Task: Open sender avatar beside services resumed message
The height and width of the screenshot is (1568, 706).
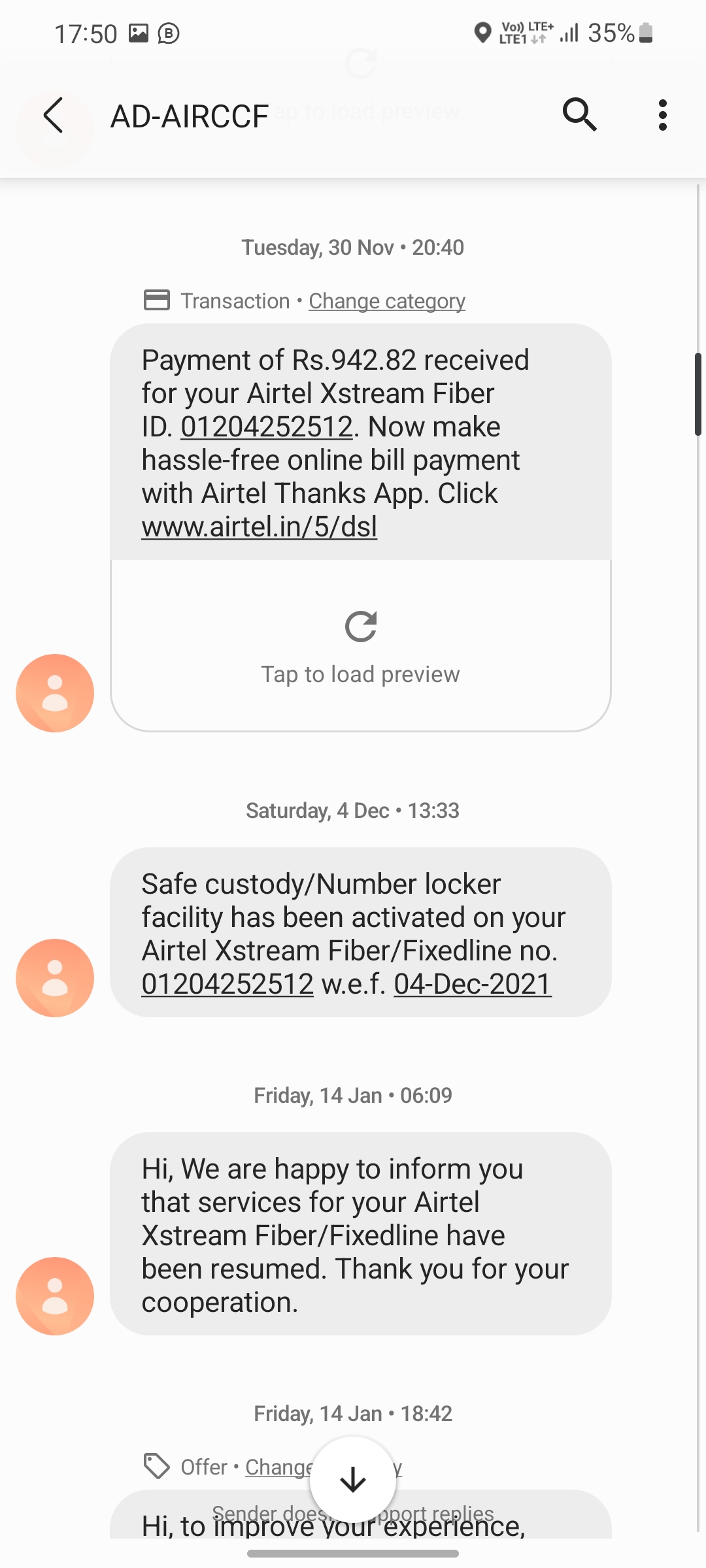Action: click(x=55, y=1296)
